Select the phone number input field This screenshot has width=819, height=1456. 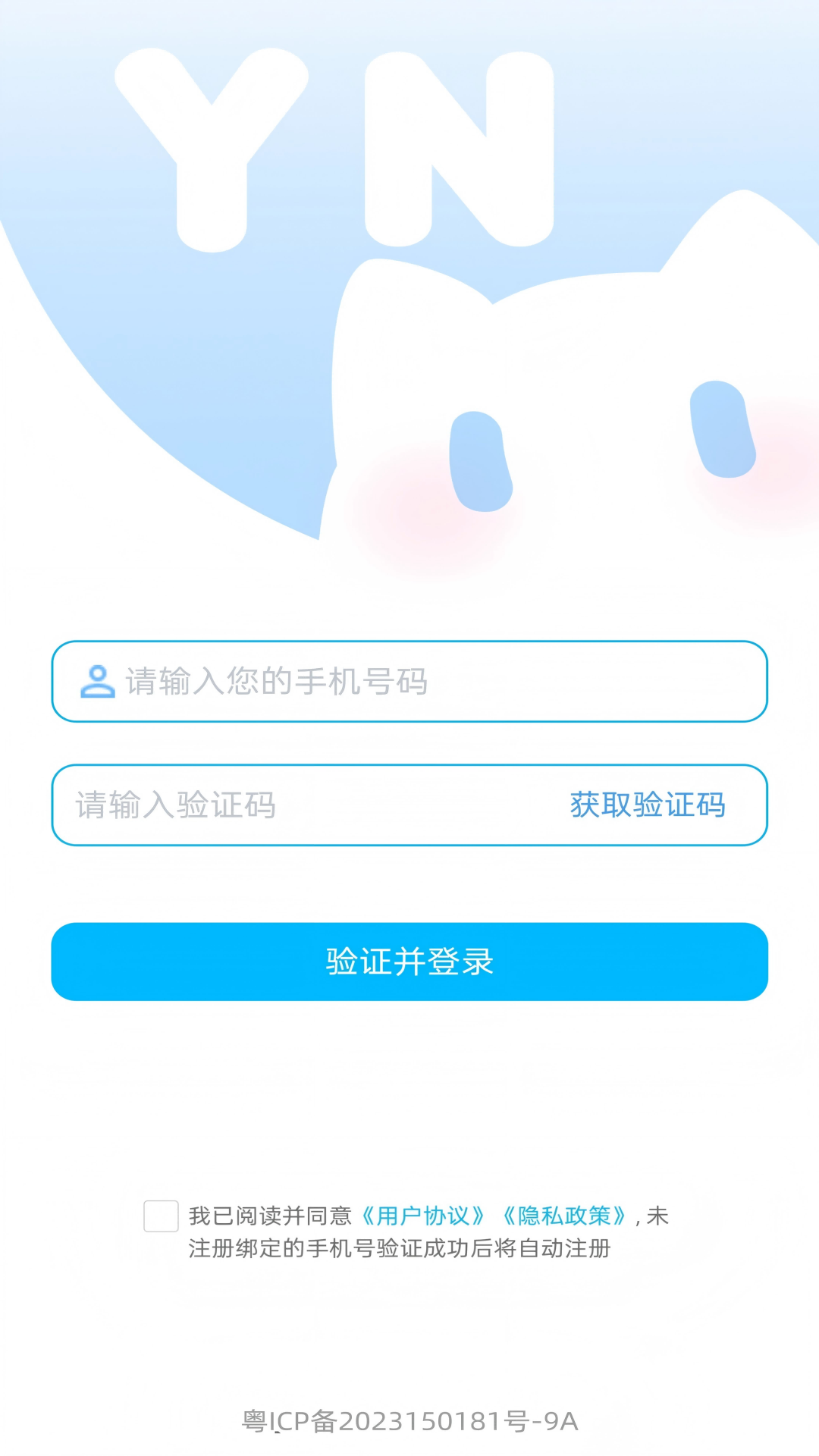(409, 681)
